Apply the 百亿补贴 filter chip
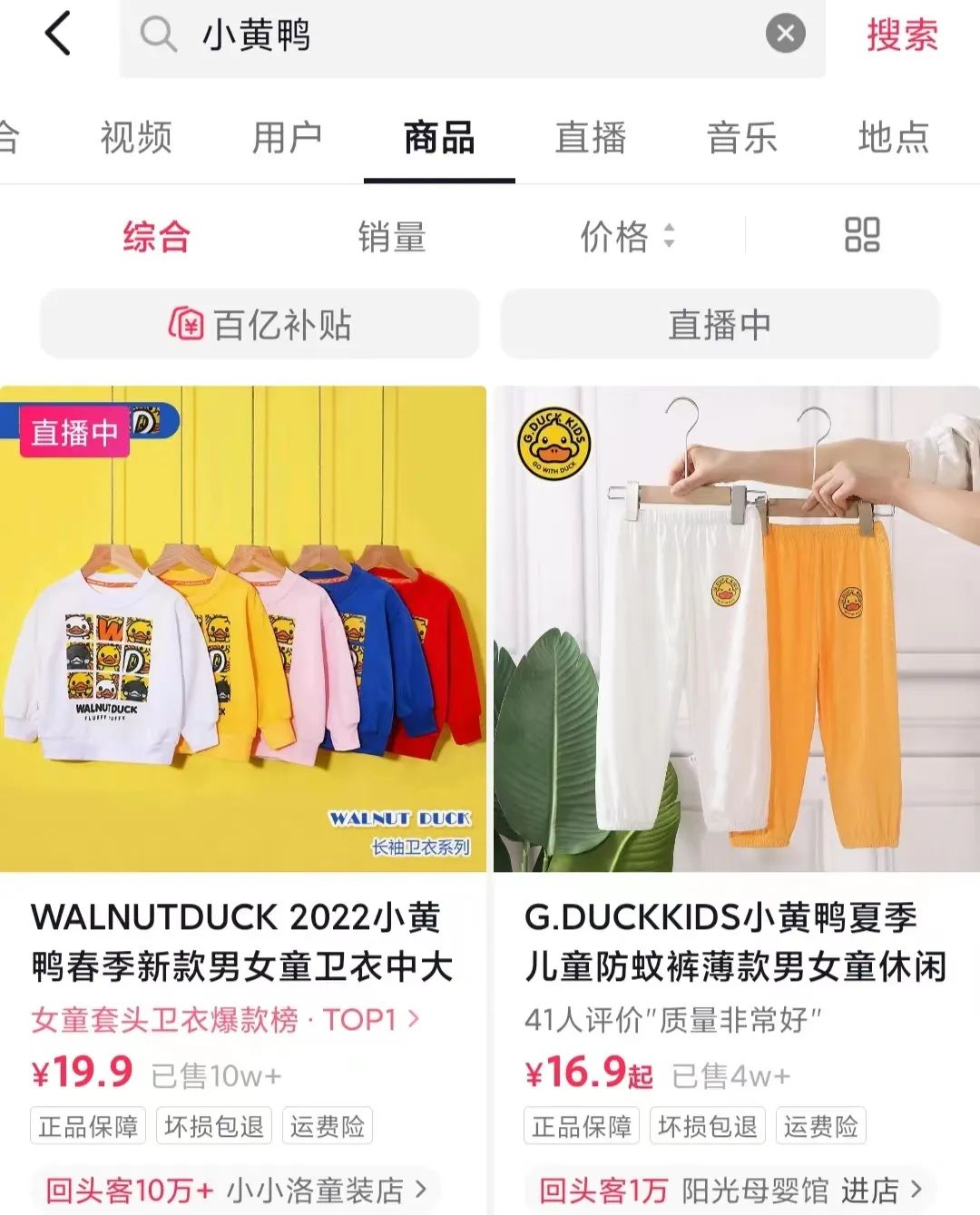This screenshot has height=1215, width=980. (x=260, y=324)
